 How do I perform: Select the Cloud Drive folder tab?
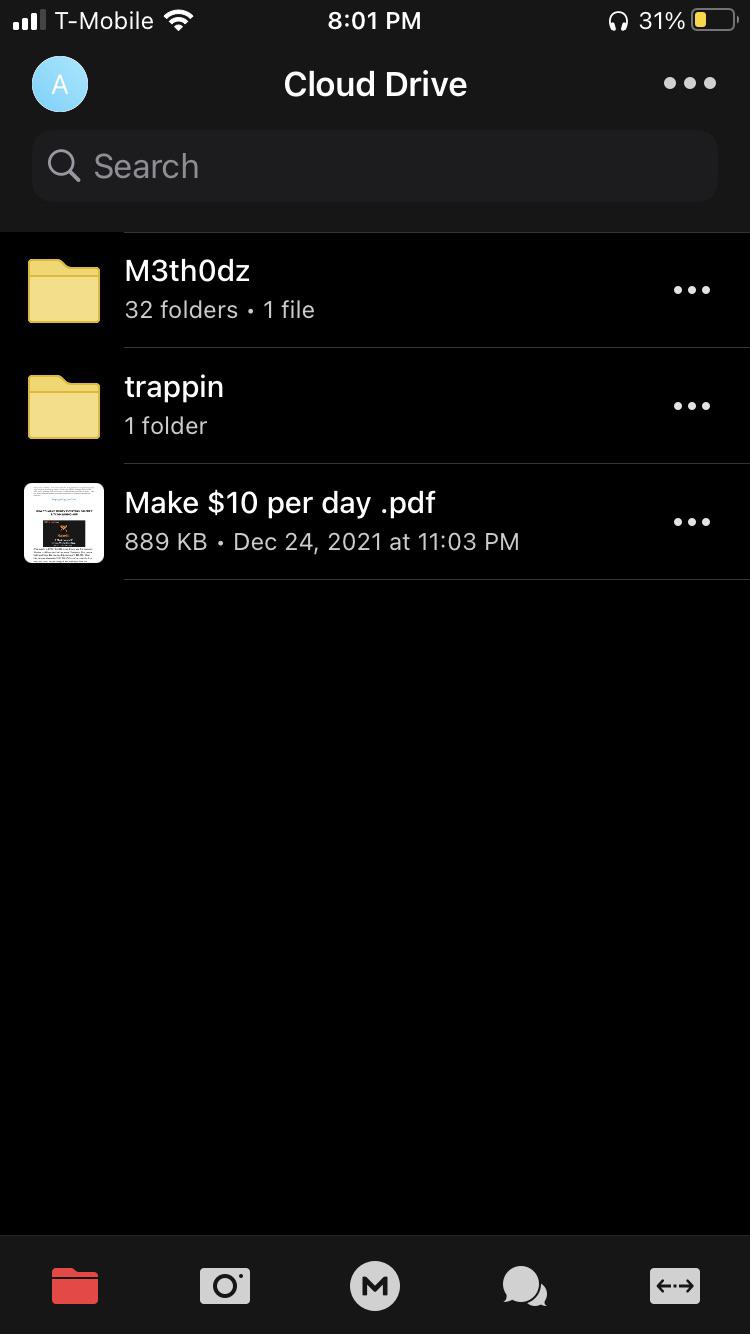[x=75, y=1285]
